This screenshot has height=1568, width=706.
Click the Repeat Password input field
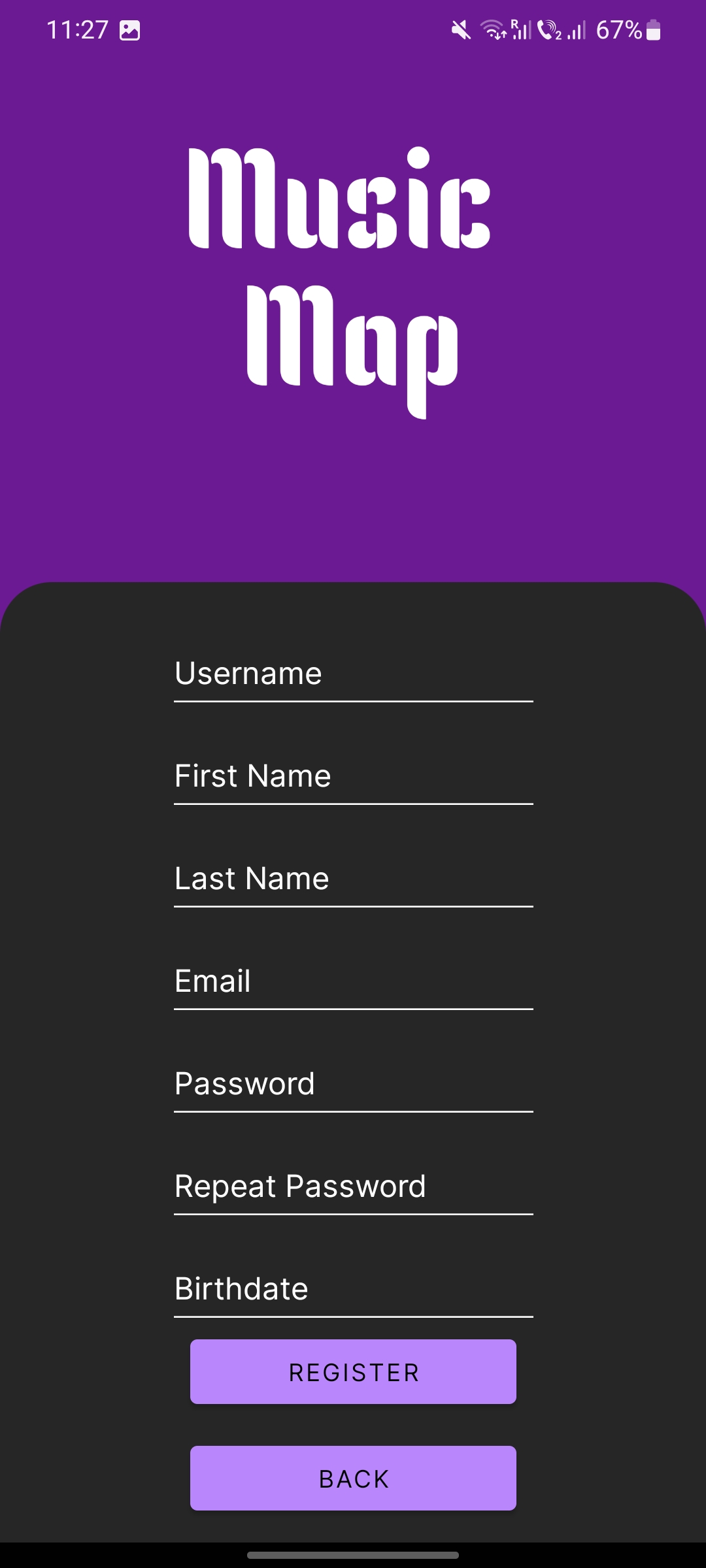click(x=353, y=1187)
